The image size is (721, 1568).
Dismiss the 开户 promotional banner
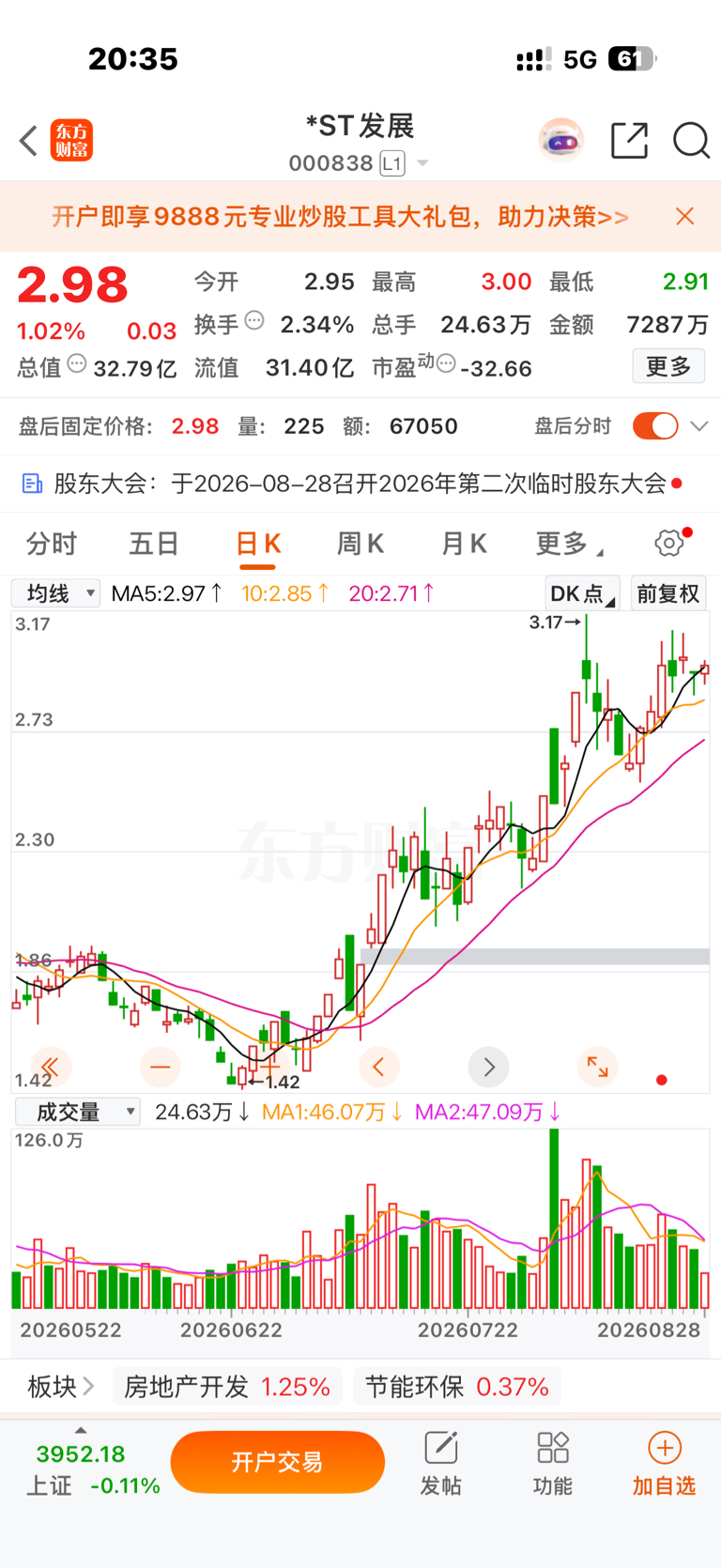point(685,217)
